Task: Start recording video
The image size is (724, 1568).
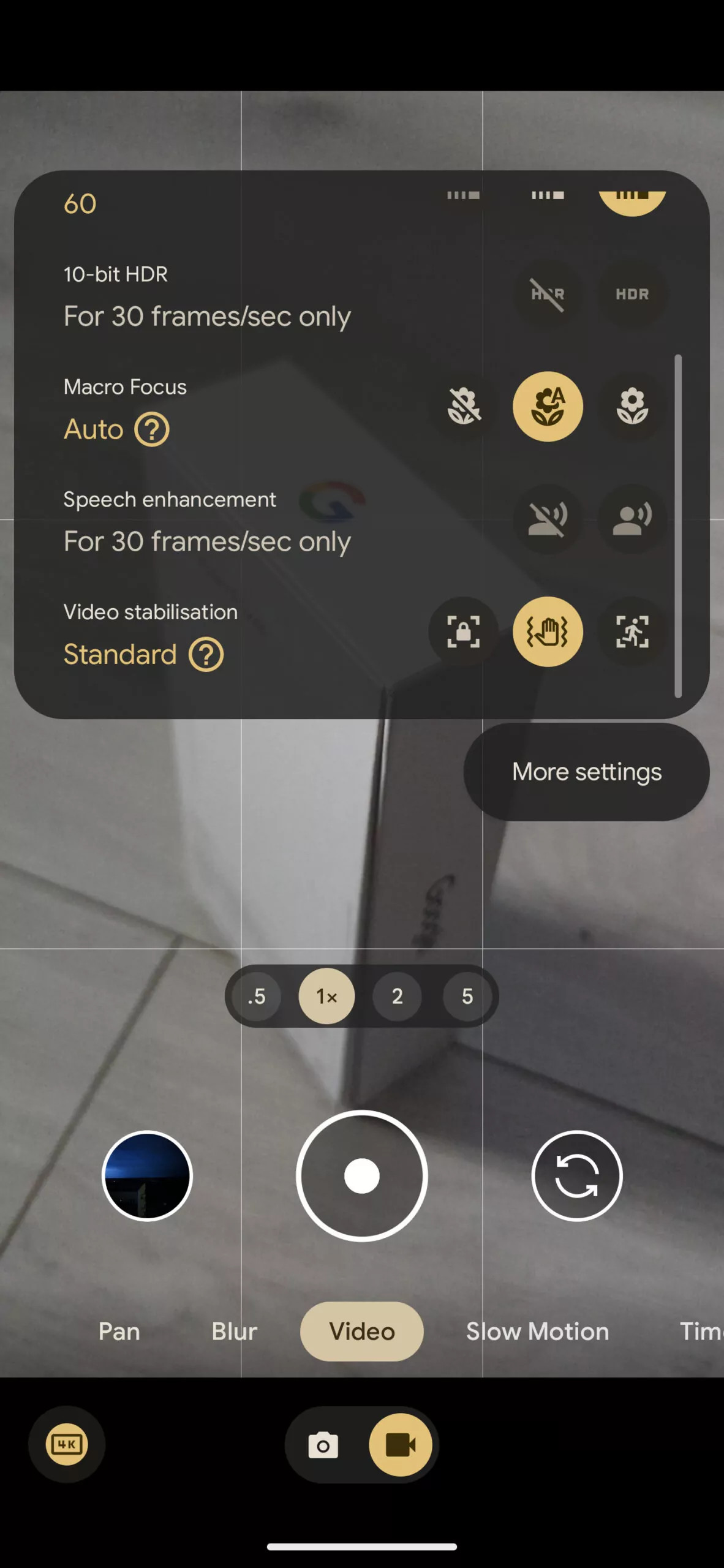Action: coord(362,1176)
